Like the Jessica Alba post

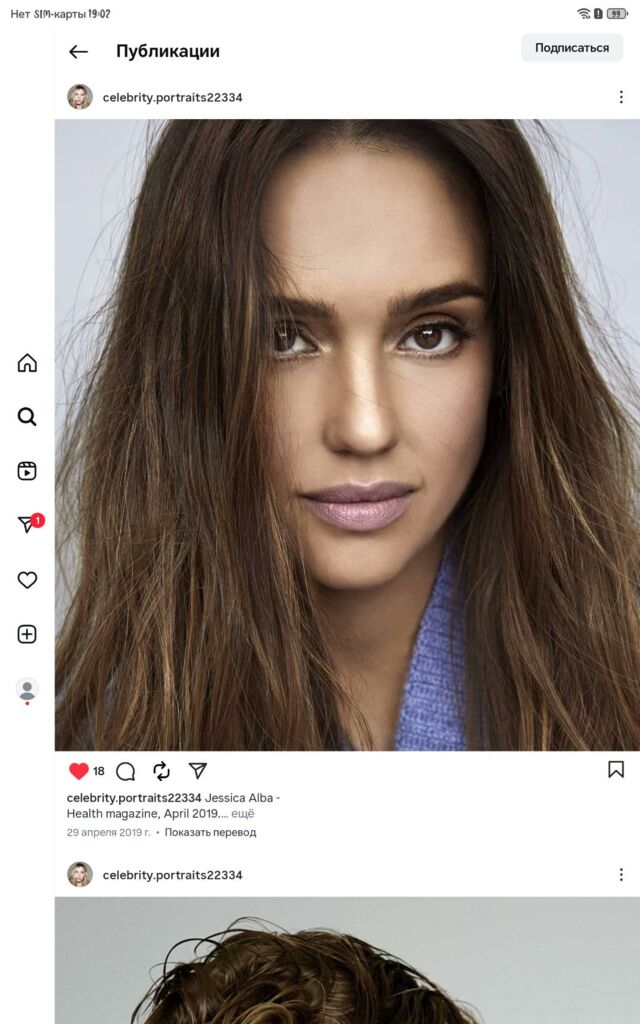(79, 771)
